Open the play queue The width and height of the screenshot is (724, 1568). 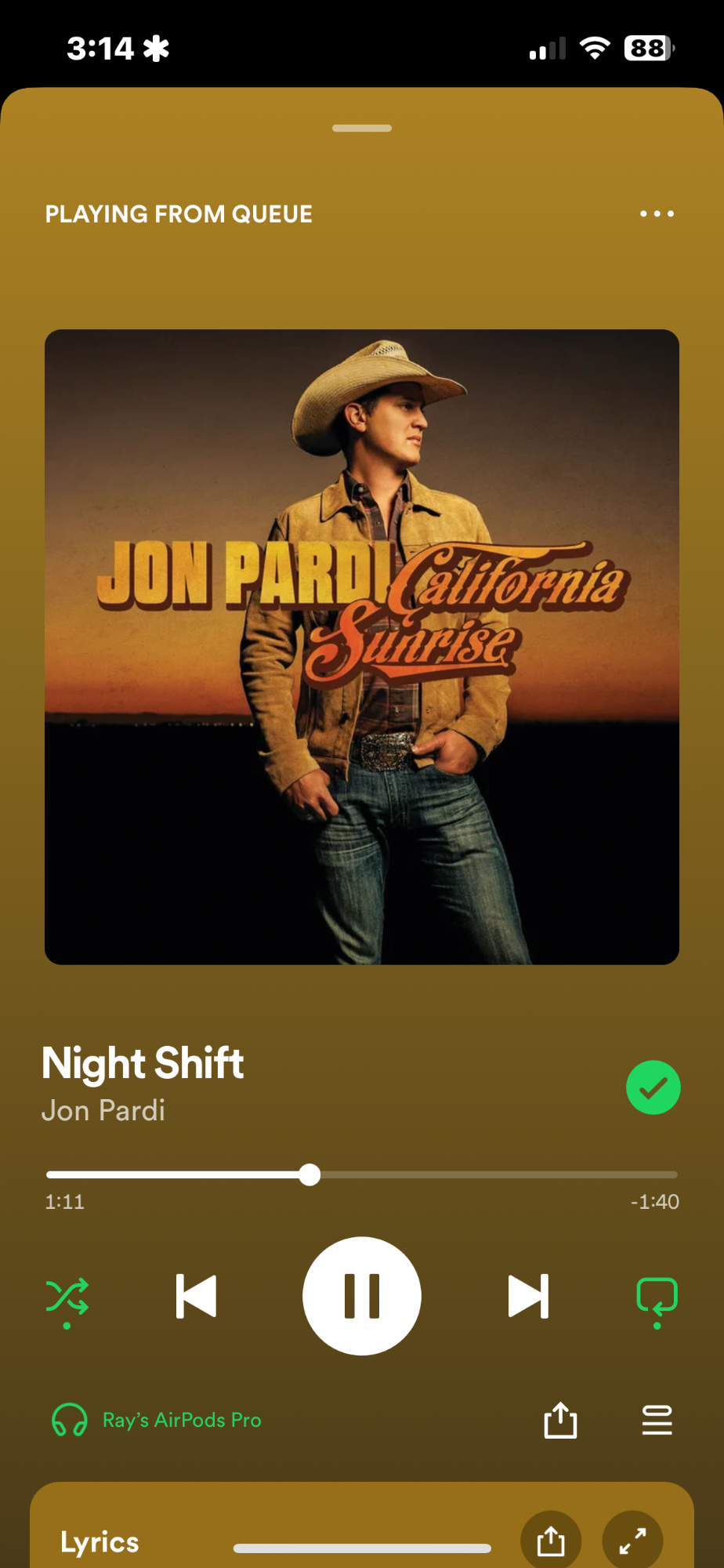tap(657, 1420)
